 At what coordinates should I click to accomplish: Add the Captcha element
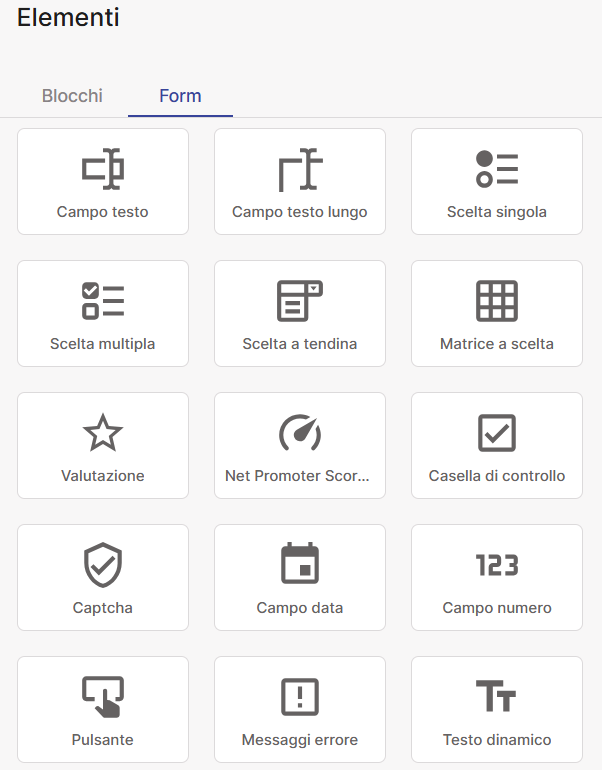click(x=103, y=578)
